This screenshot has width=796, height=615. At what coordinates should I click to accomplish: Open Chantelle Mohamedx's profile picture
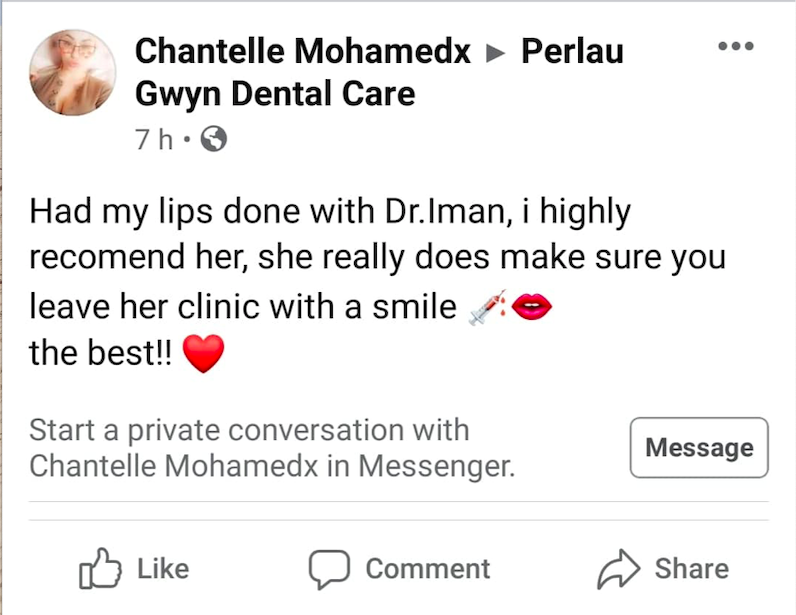coord(73,72)
